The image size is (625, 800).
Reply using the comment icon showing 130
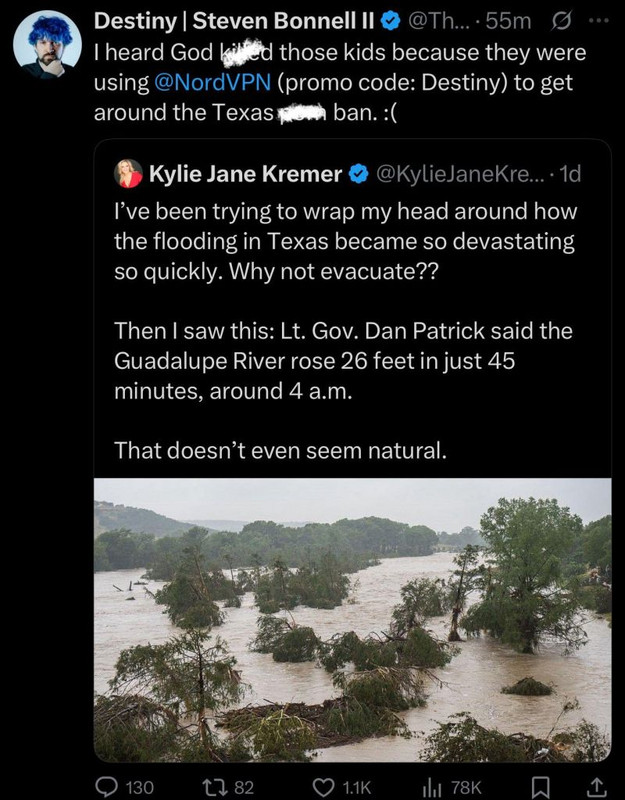125,786
